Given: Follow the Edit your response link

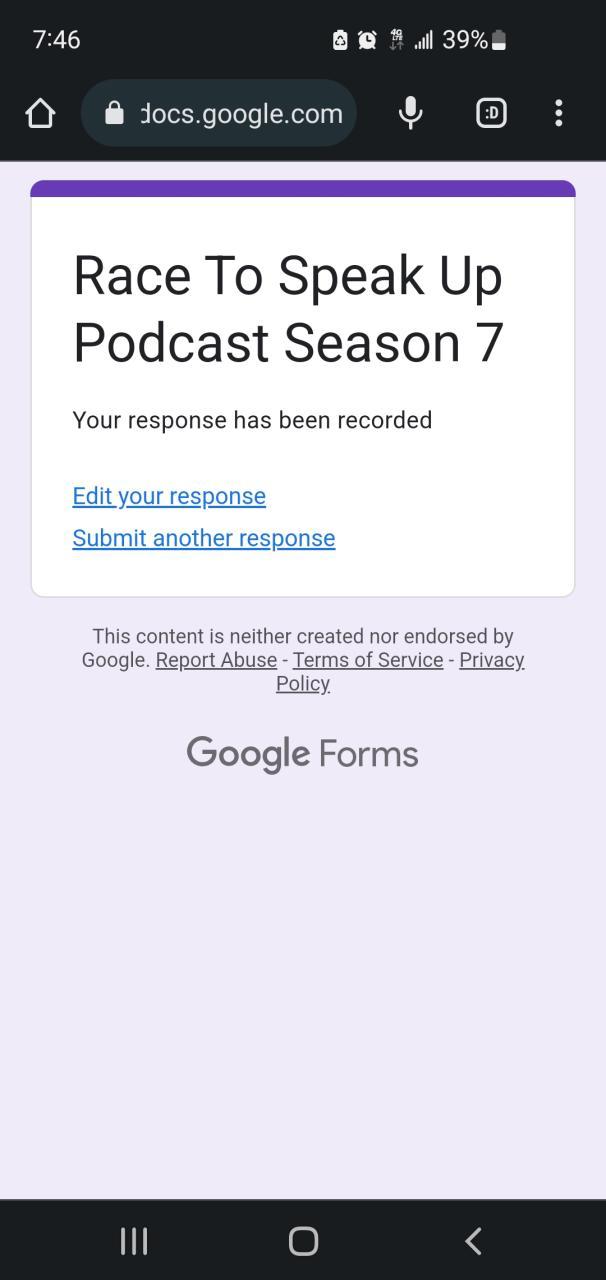Looking at the screenshot, I should (169, 496).
